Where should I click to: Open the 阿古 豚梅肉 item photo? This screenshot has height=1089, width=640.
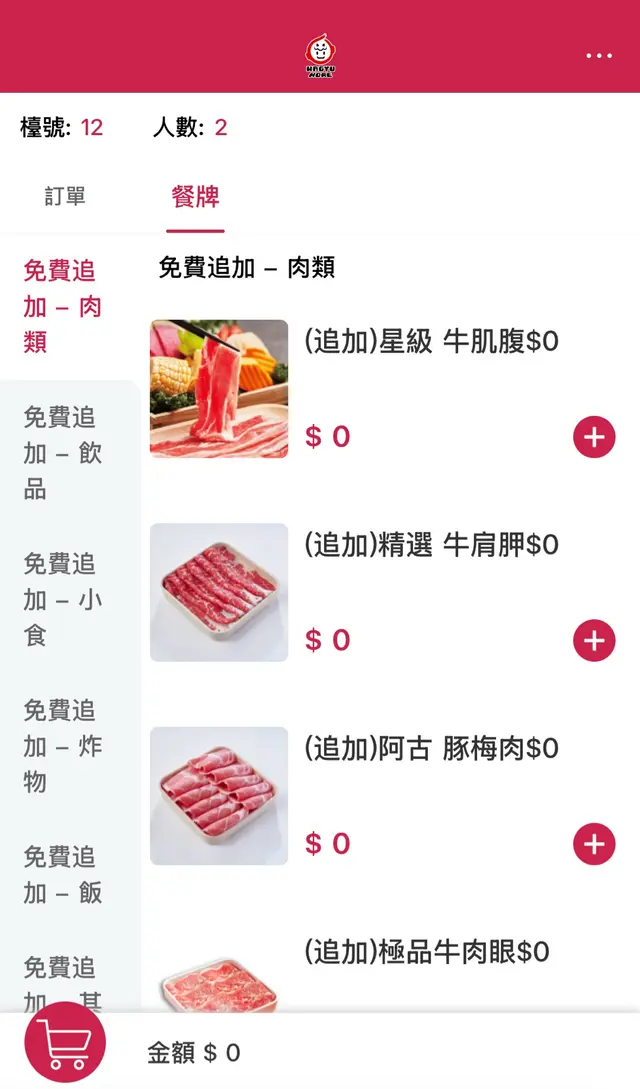pos(219,796)
